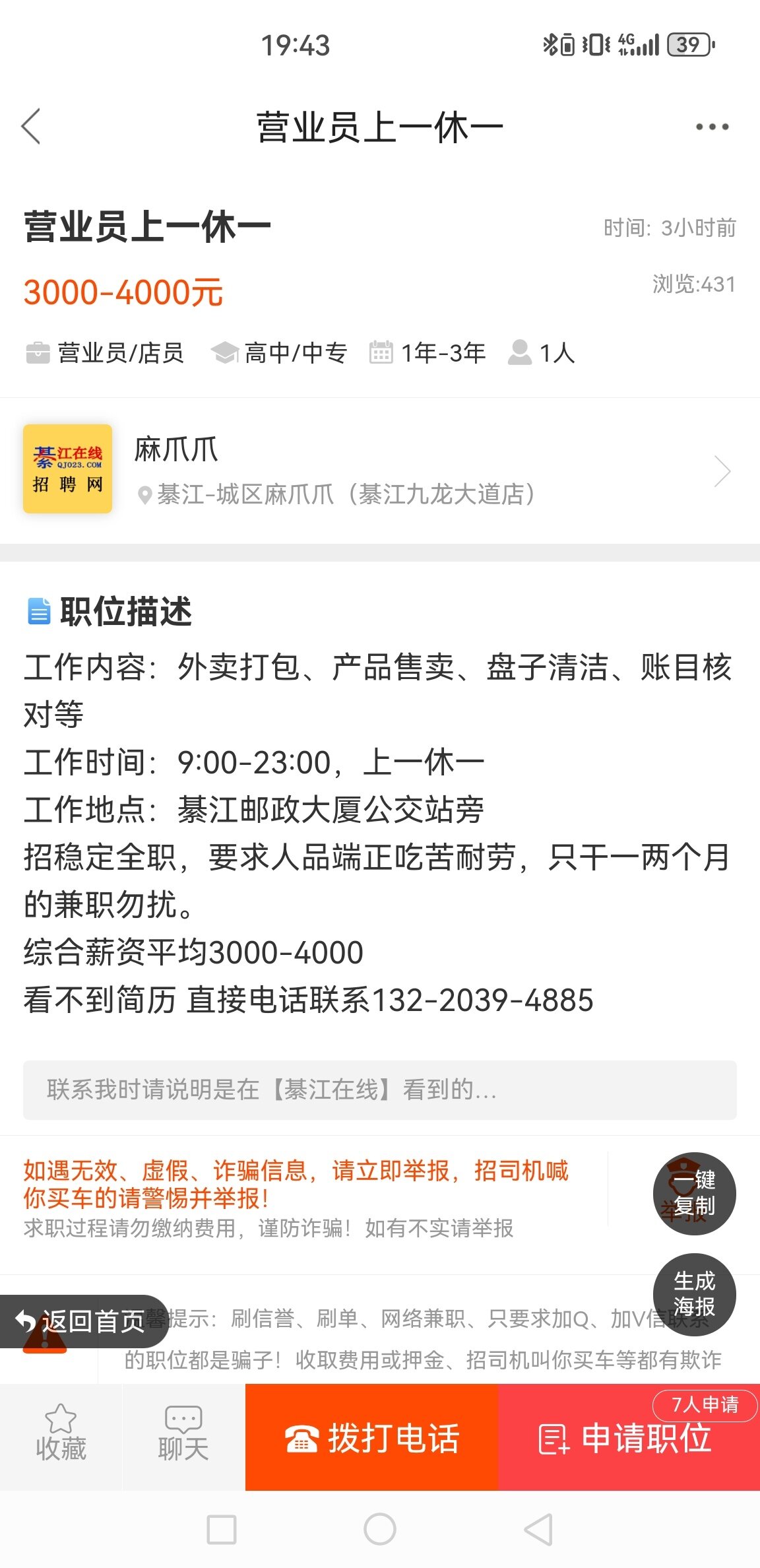Go back using the top-left arrow
The image size is (760, 1568).
31,126
